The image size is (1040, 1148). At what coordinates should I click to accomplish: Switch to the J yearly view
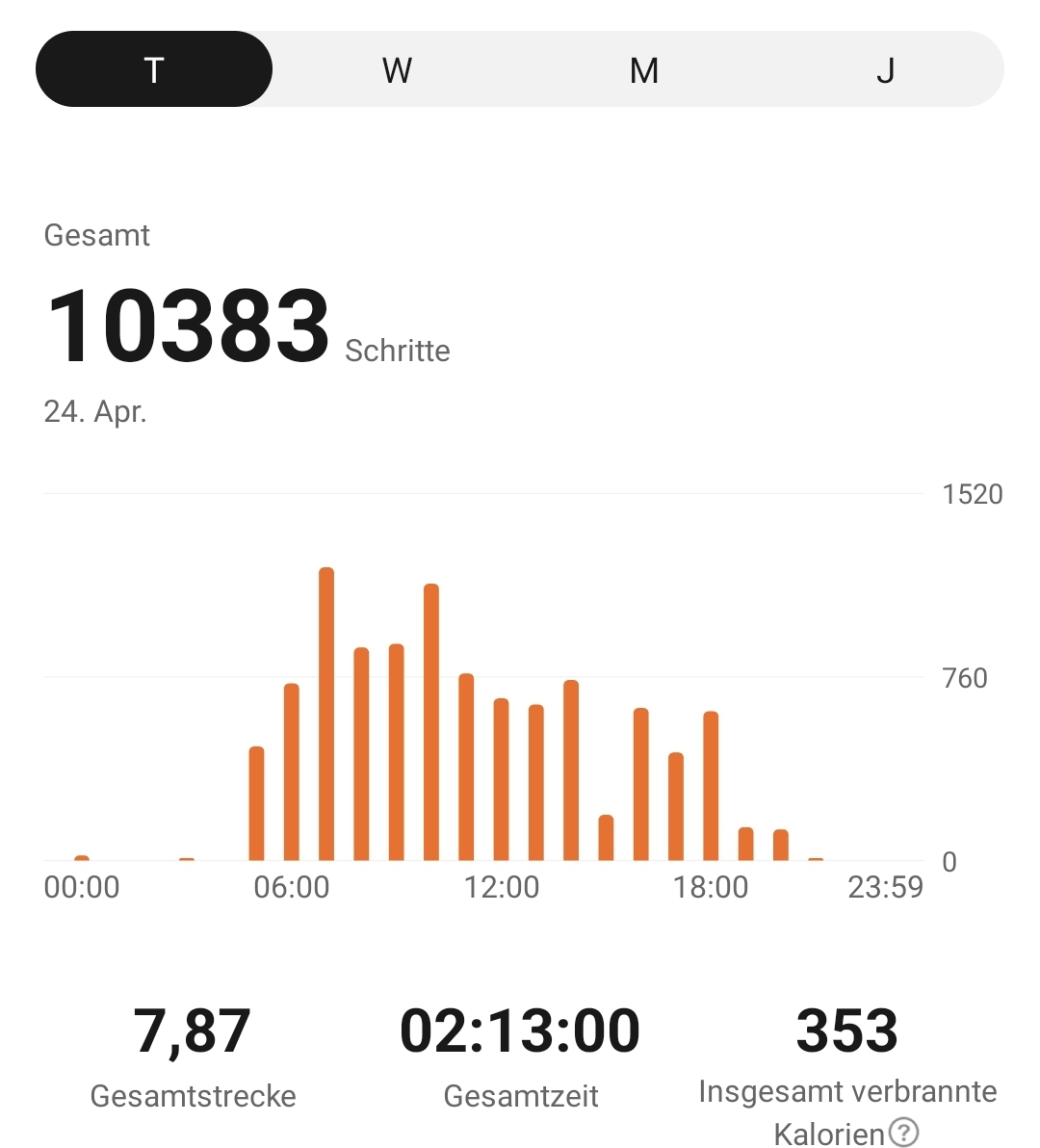tap(885, 69)
